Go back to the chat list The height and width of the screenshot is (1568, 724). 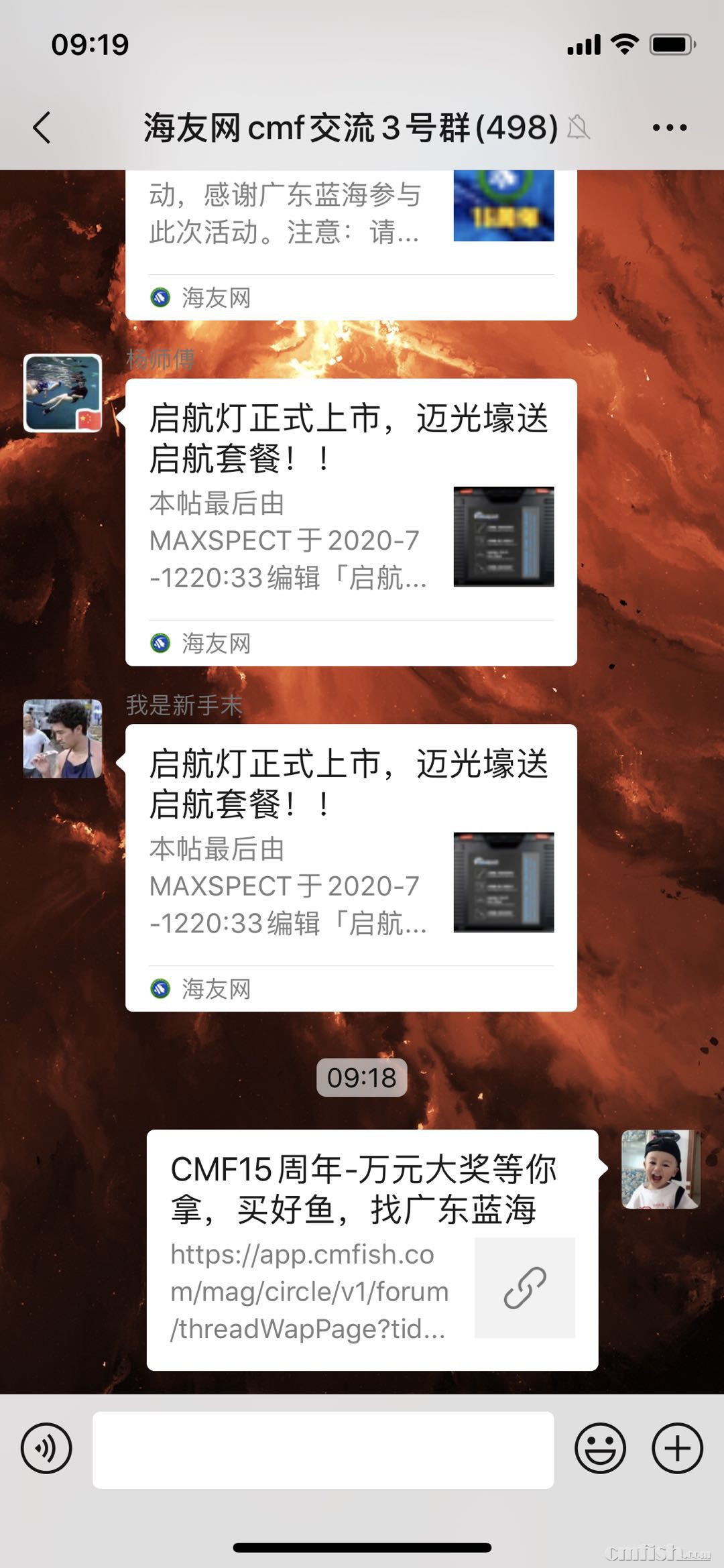point(42,127)
